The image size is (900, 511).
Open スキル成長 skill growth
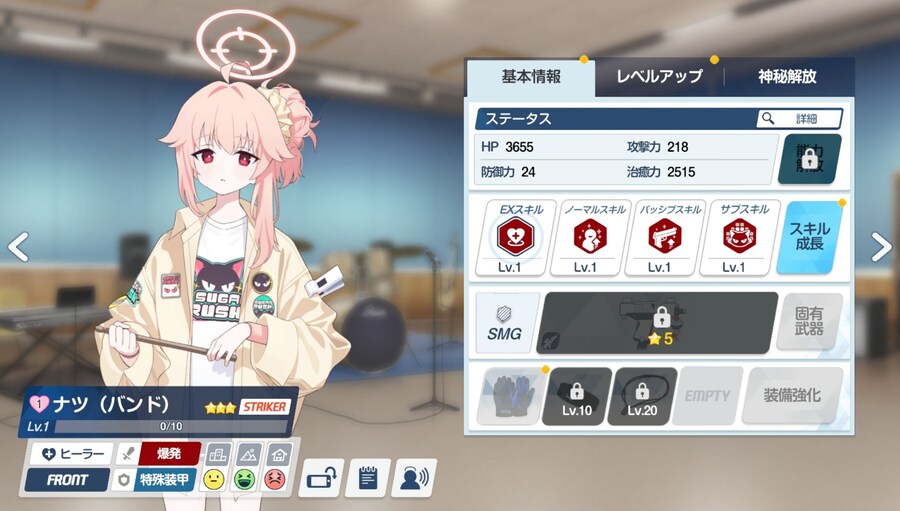(x=810, y=238)
